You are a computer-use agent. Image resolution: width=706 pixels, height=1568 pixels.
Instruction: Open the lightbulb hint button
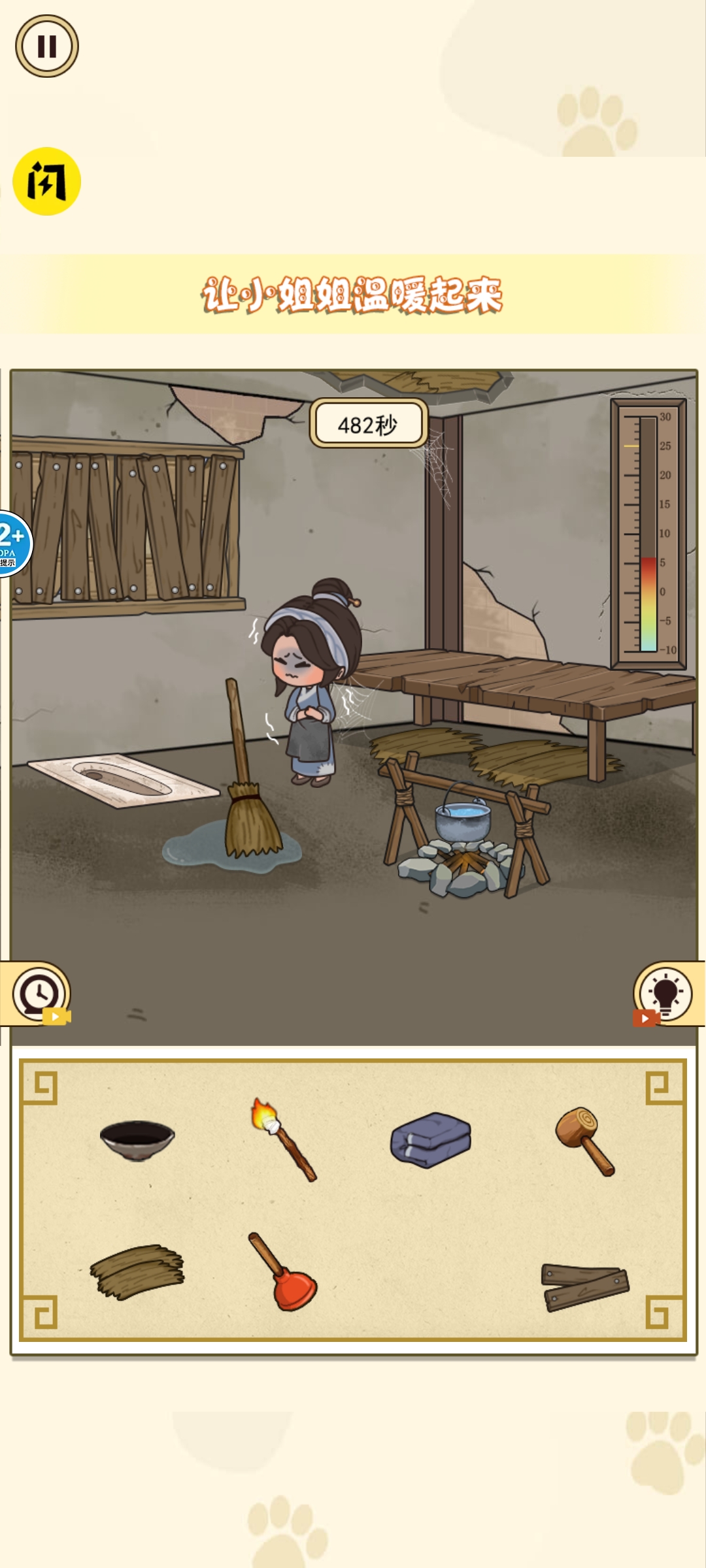tap(665, 994)
